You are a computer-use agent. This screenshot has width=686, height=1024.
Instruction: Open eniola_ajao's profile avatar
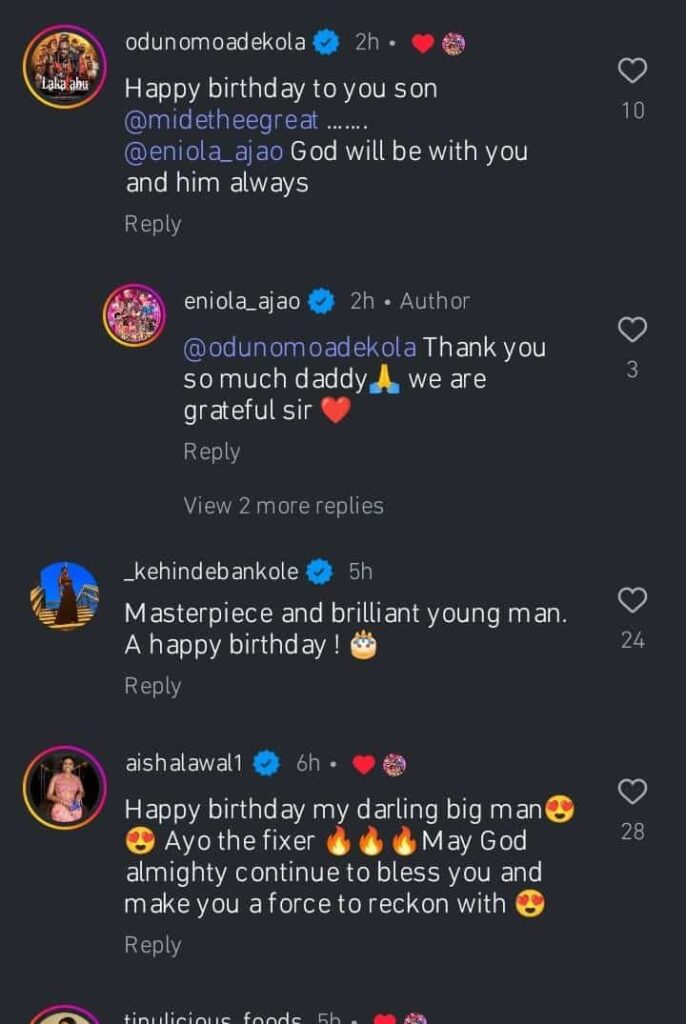(x=134, y=314)
